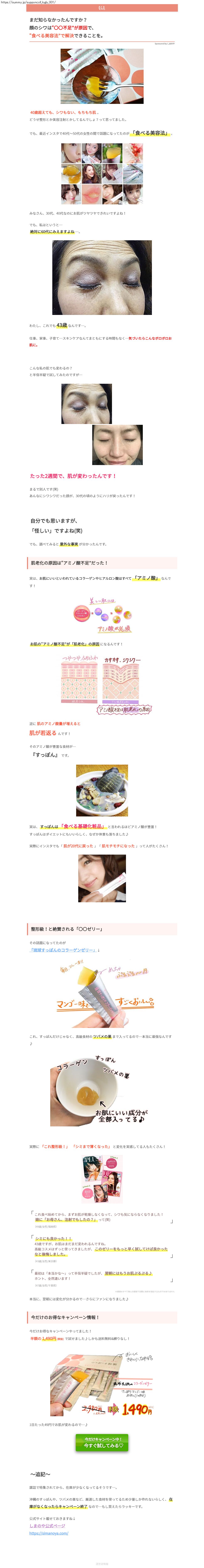Open the footer link at page bottom
Viewport: 204px width, 1568px height.
(x=102, y=1563)
